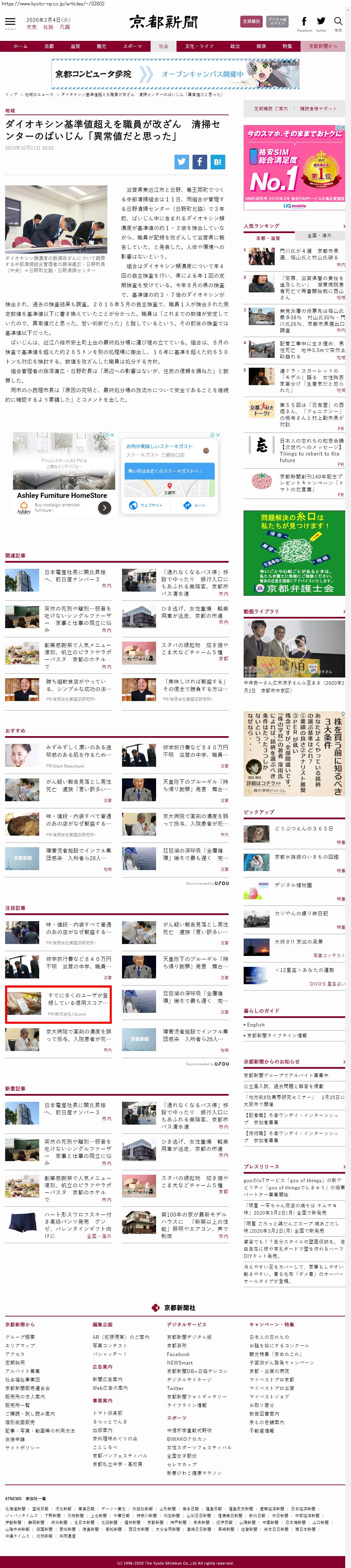Image resolution: width=351 pixels, height=1568 pixels.
Task: Open pickup item デジタル博物館
Action: (293, 885)
